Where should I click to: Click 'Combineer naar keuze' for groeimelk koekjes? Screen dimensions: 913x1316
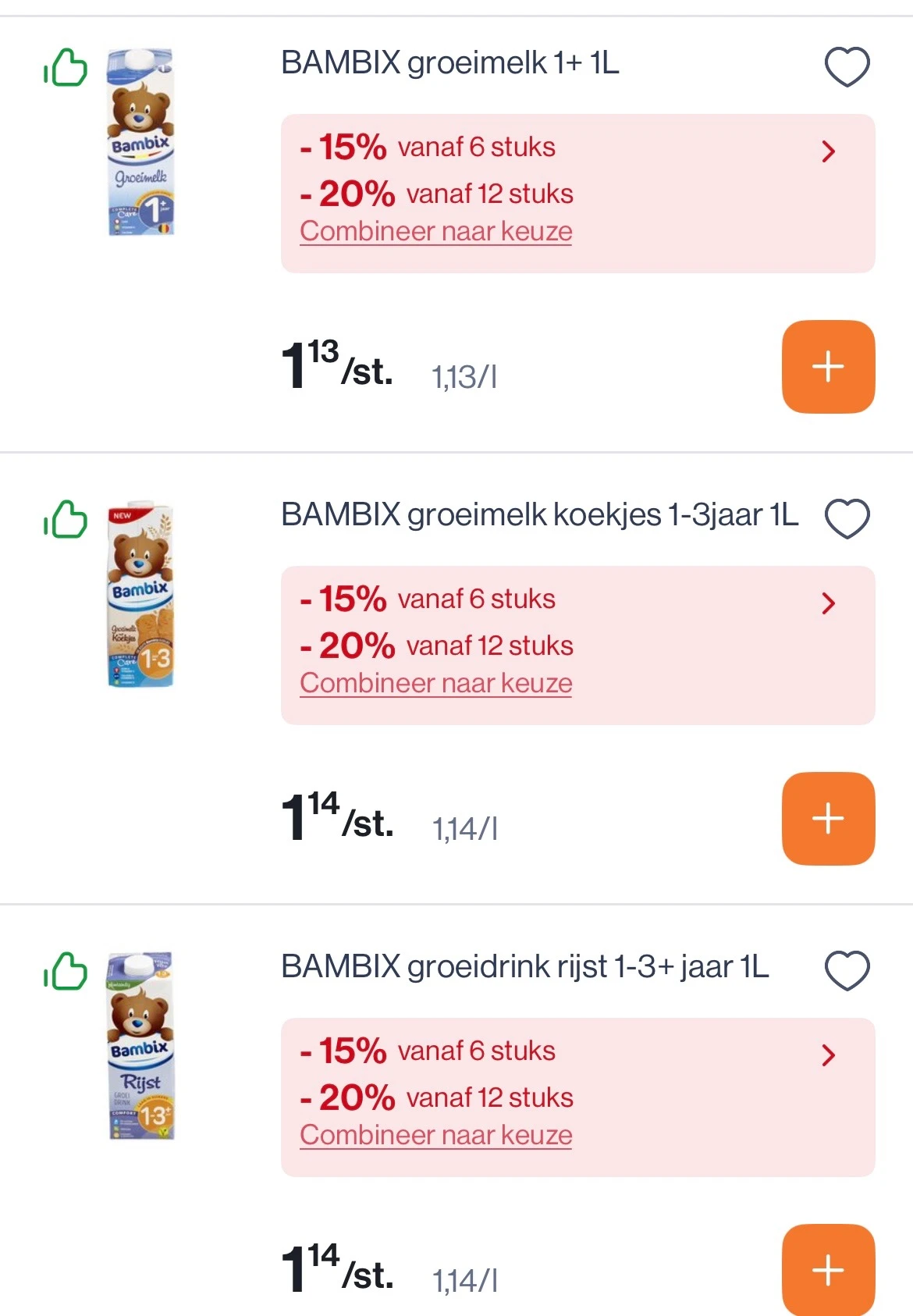(x=435, y=682)
